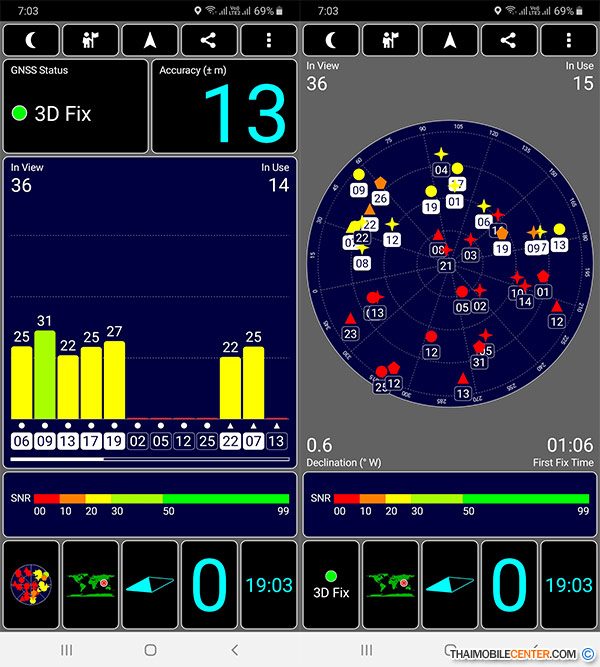This screenshot has height=667, width=600.
Task: Tap the navigation arrow icon on signal bars screen
Action: pos(150,40)
